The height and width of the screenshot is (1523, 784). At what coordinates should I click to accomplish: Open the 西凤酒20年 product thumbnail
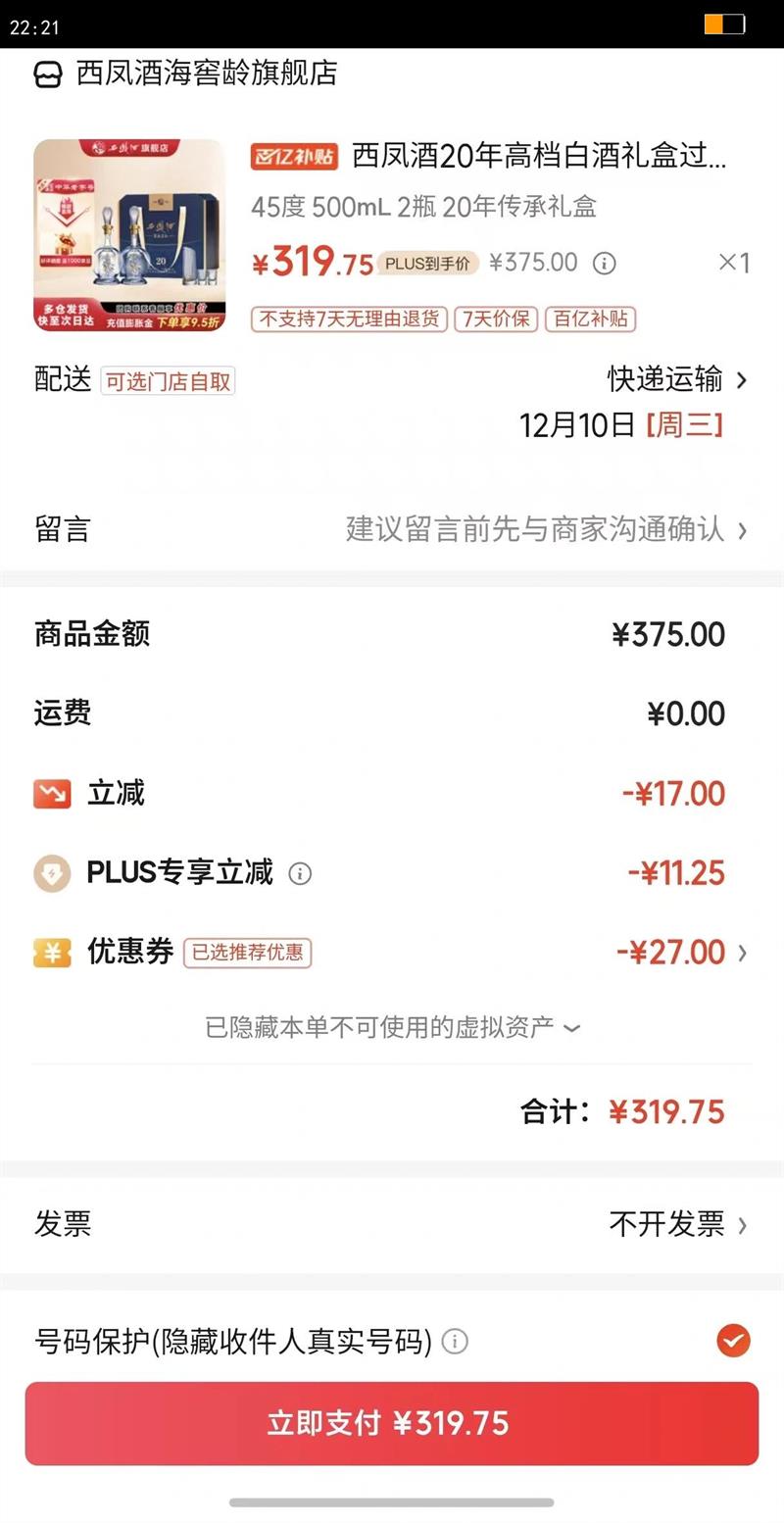pos(129,235)
